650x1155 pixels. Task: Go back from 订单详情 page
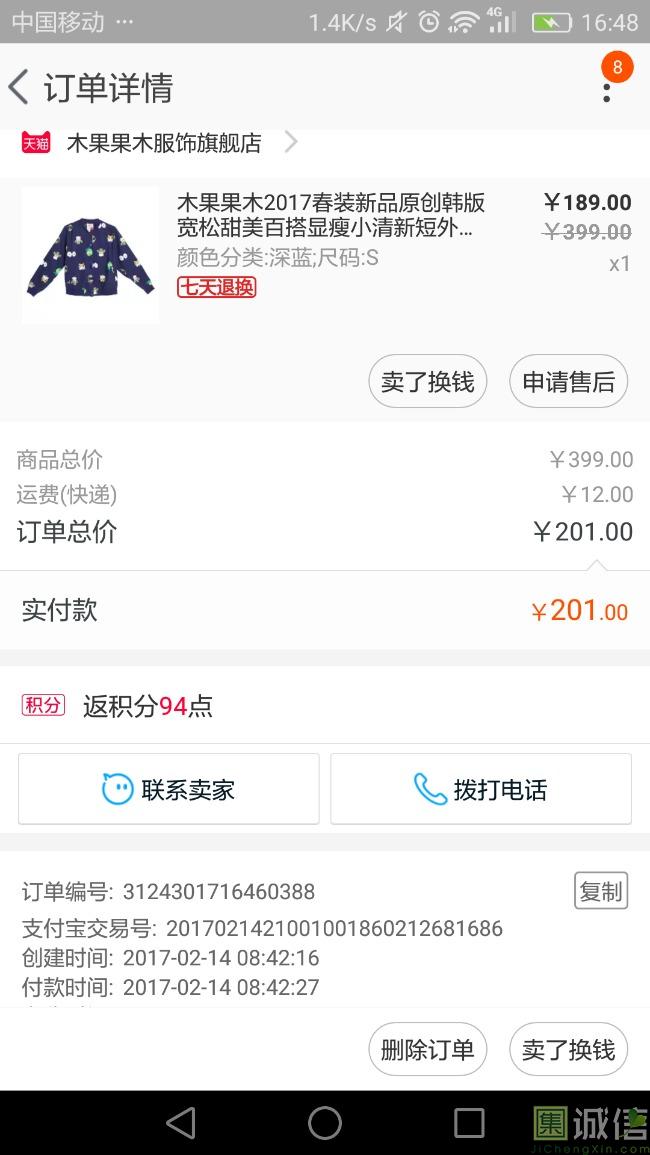coord(19,88)
